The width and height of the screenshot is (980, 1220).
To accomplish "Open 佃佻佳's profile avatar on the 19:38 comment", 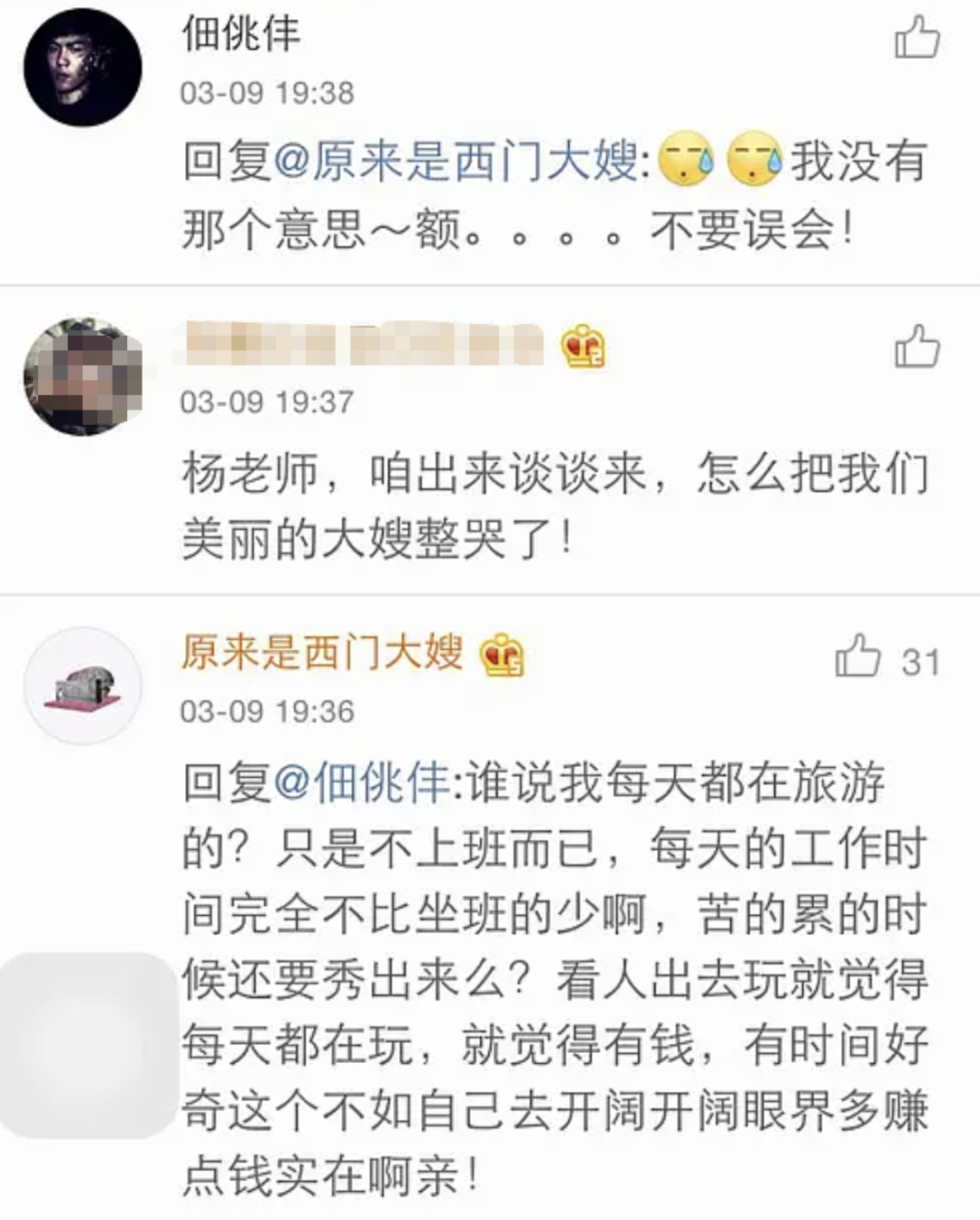I will click(x=83, y=67).
